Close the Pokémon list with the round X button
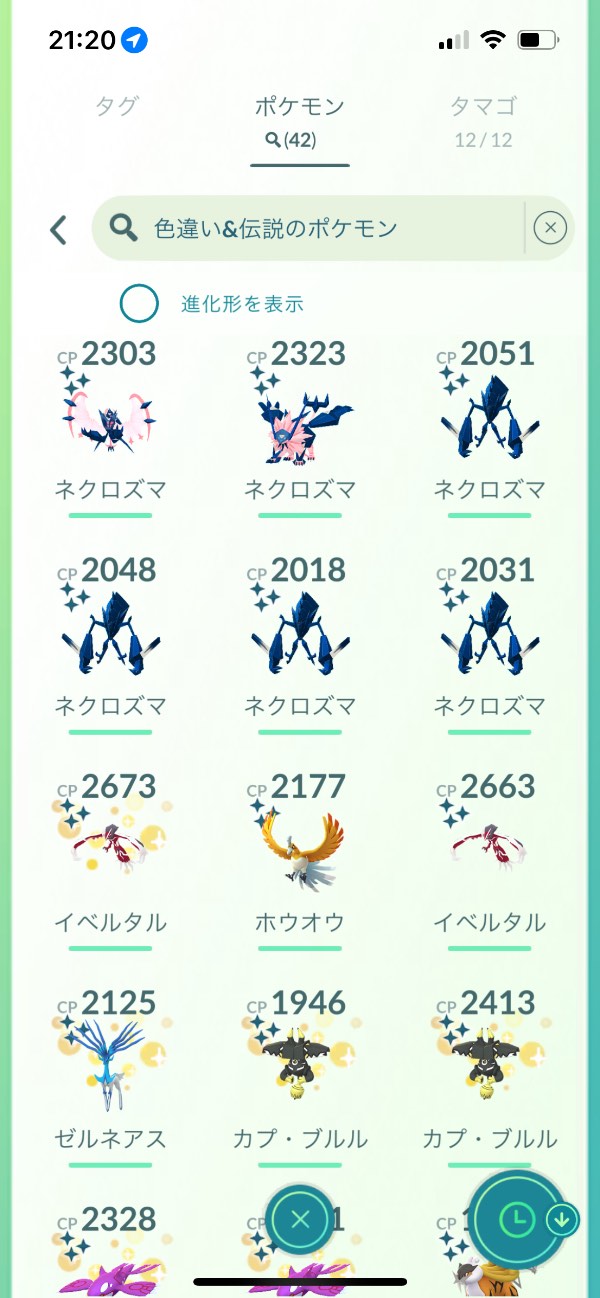 click(x=301, y=1219)
